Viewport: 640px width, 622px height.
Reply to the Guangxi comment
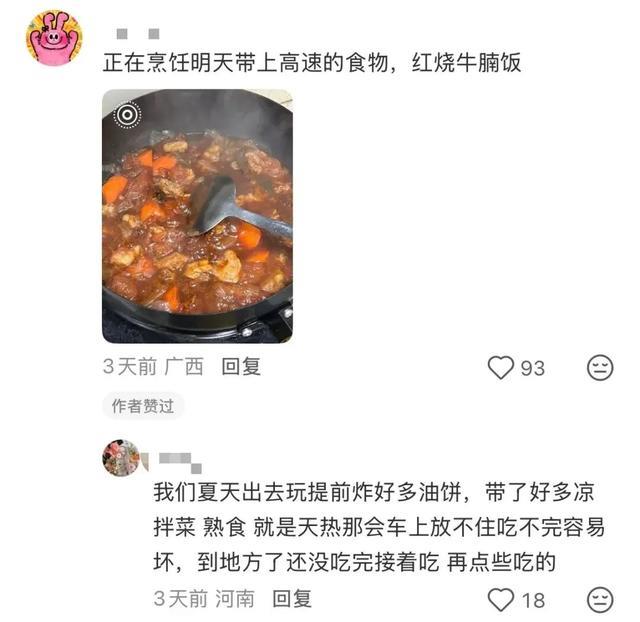(x=241, y=367)
